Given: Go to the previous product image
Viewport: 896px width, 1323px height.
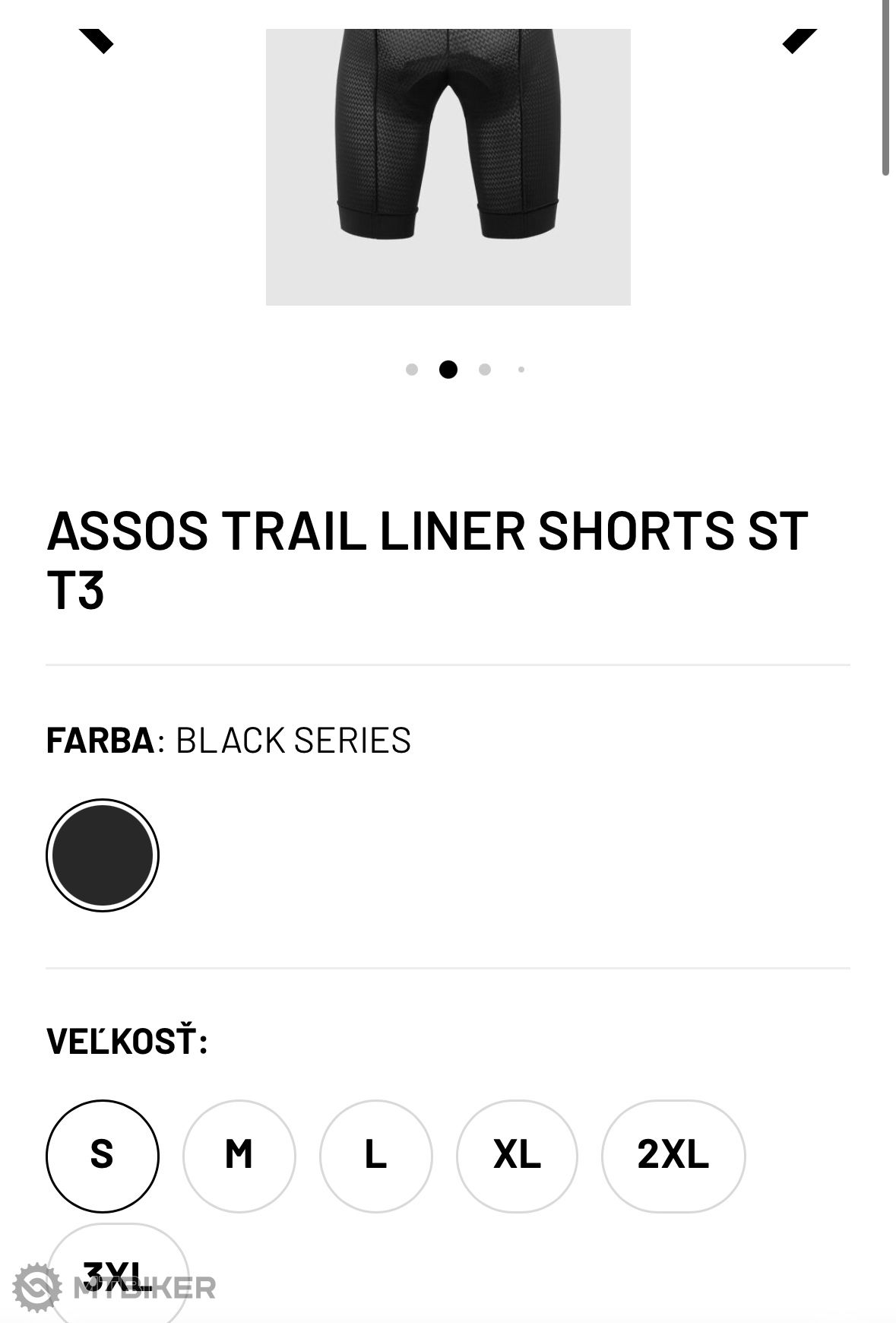Looking at the screenshot, I should [97, 40].
